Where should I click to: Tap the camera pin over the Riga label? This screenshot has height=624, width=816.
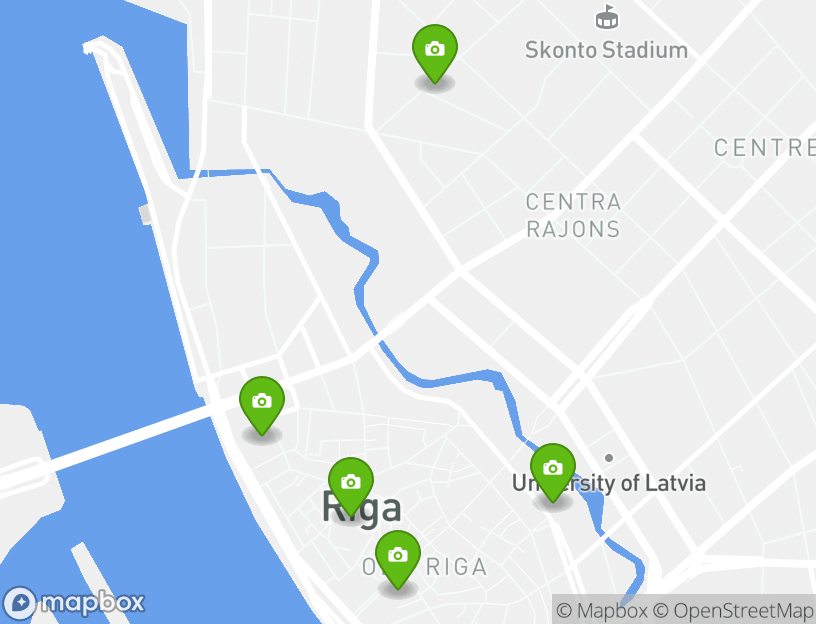pos(351,484)
